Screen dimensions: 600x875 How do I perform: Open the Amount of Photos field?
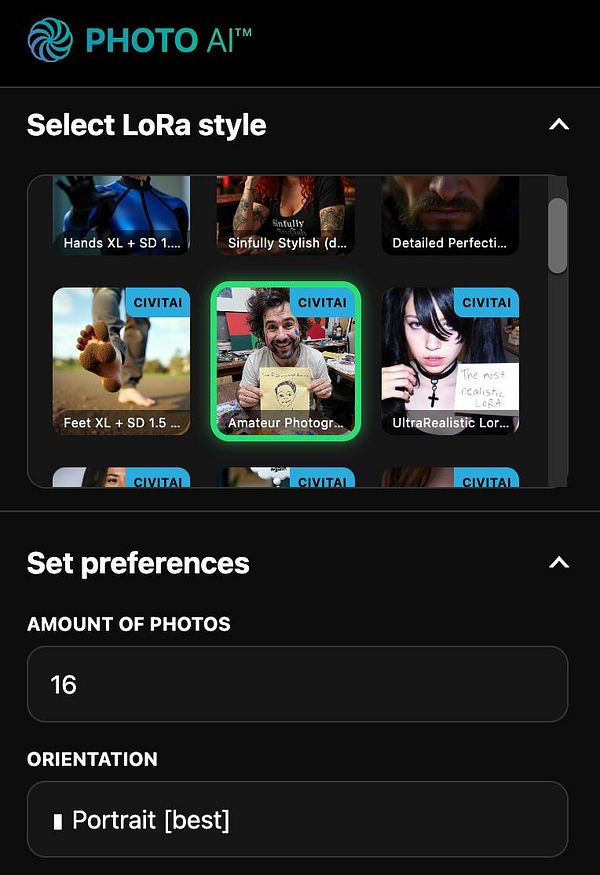coord(297,684)
